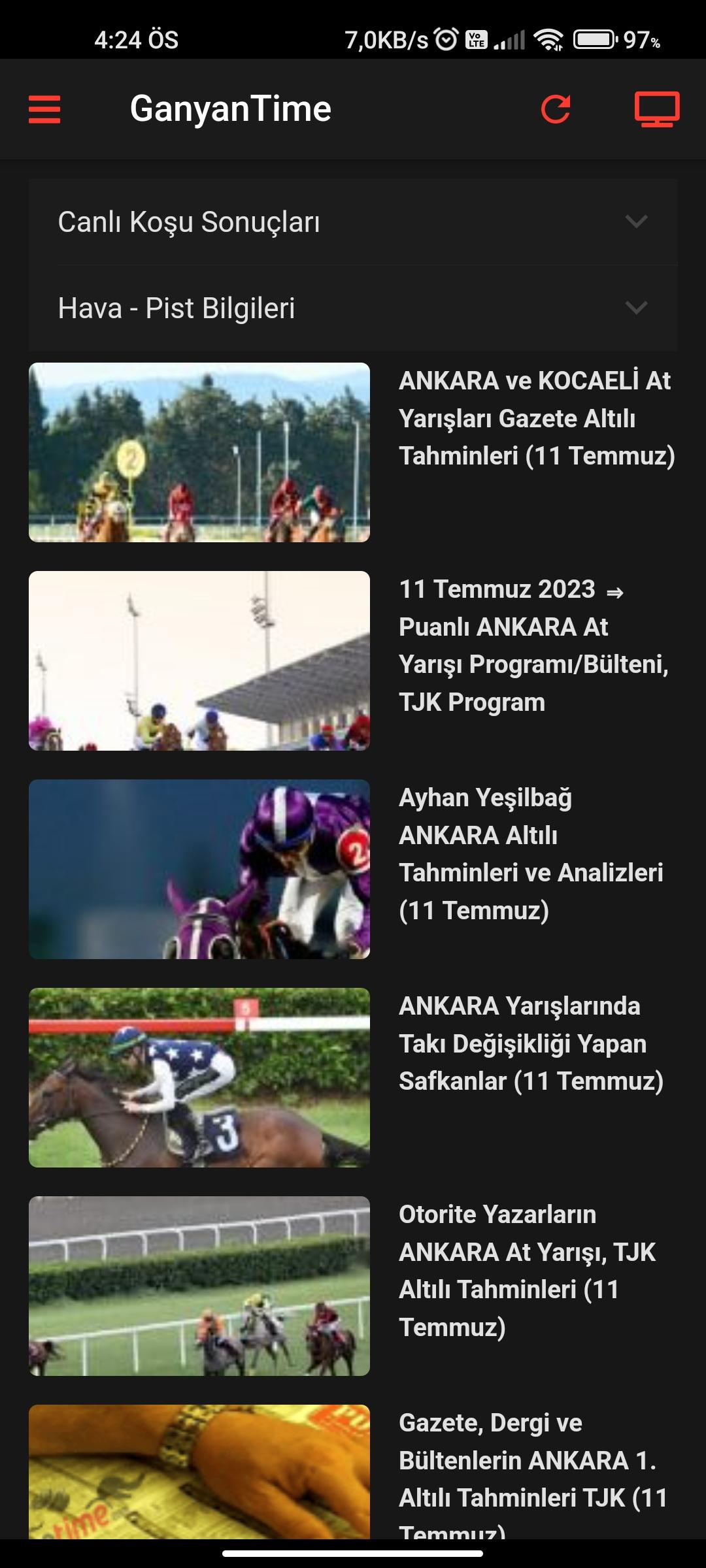This screenshot has width=706, height=1568.
Task: Open the live TV monitor icon
Action: pos(656,109)
